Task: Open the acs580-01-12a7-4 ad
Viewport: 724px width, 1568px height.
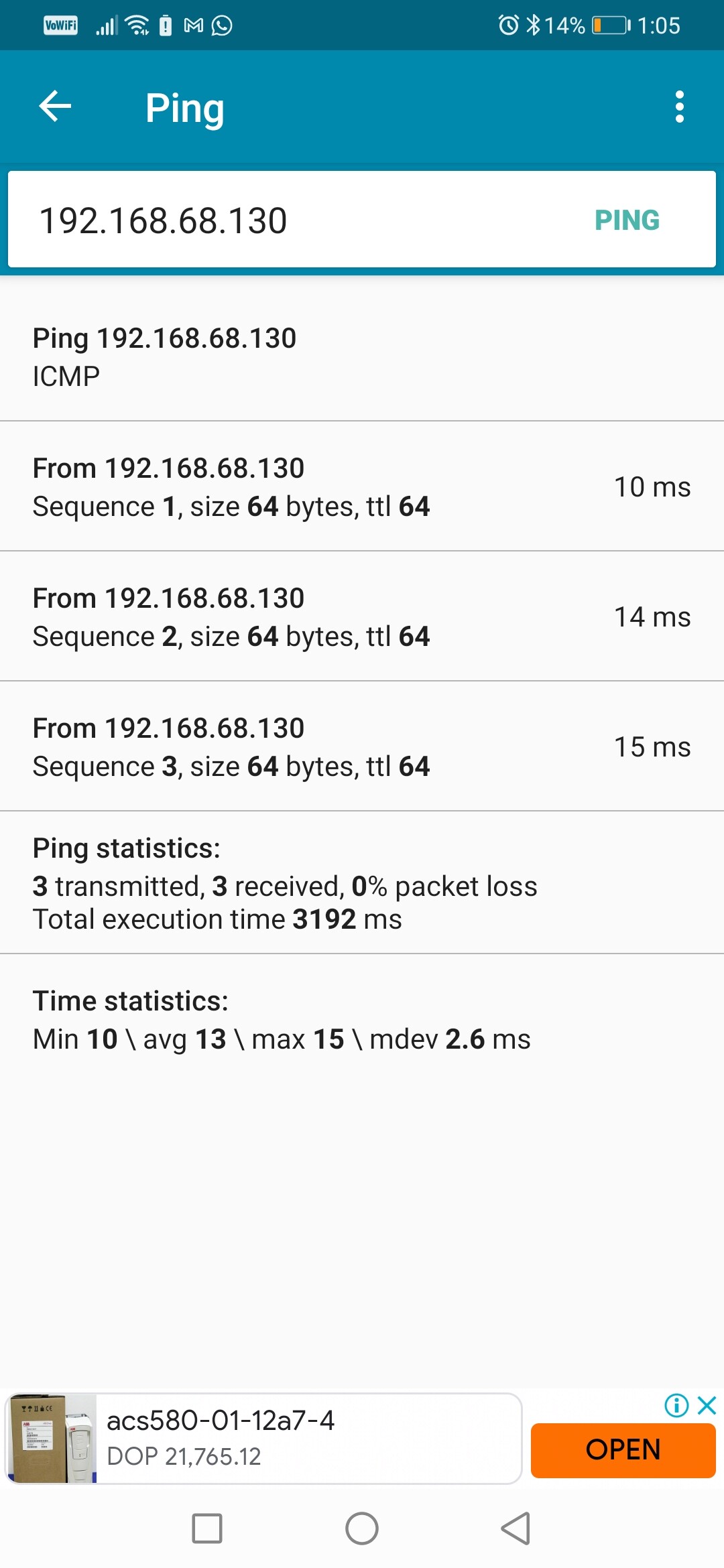Action: pos(263,1439)
